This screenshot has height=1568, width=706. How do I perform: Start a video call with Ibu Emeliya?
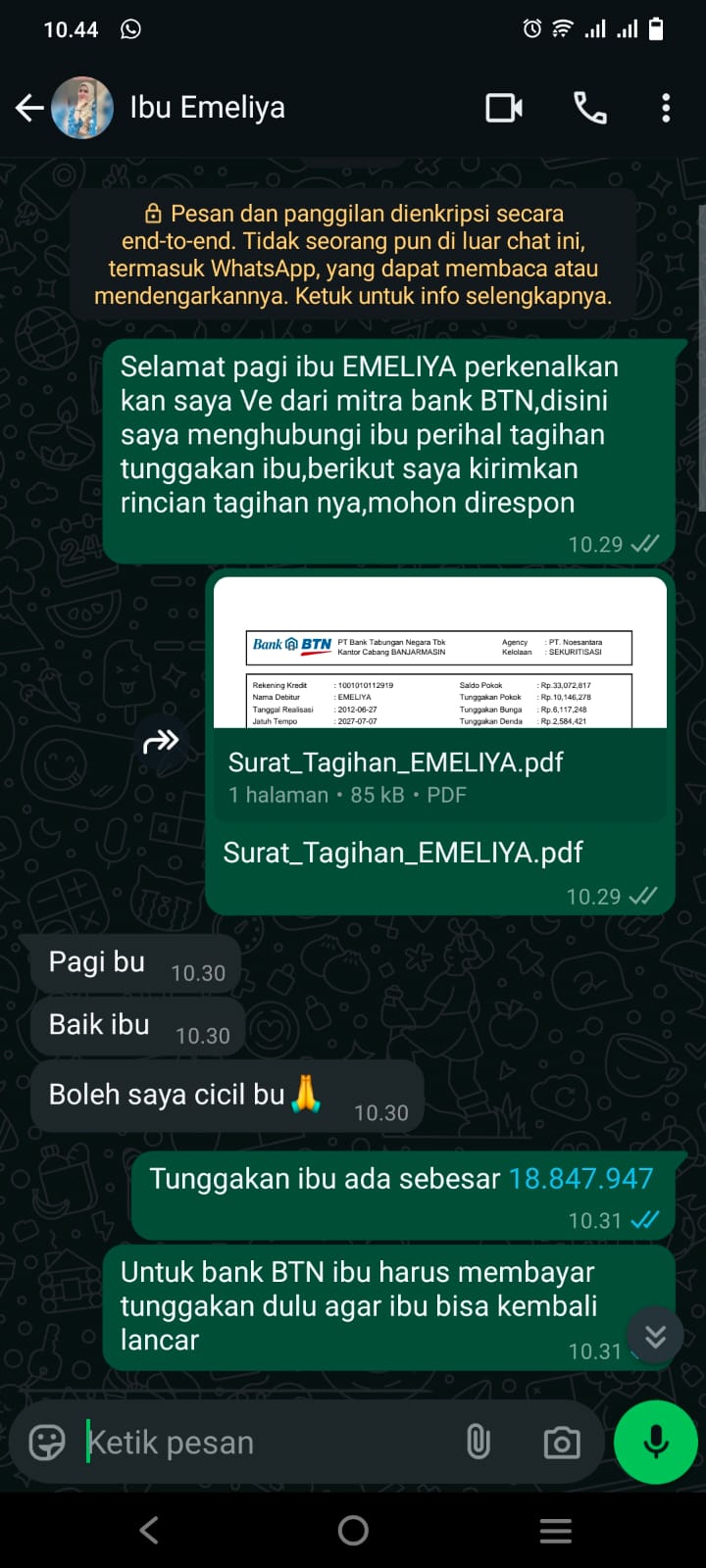click(504, 108)
